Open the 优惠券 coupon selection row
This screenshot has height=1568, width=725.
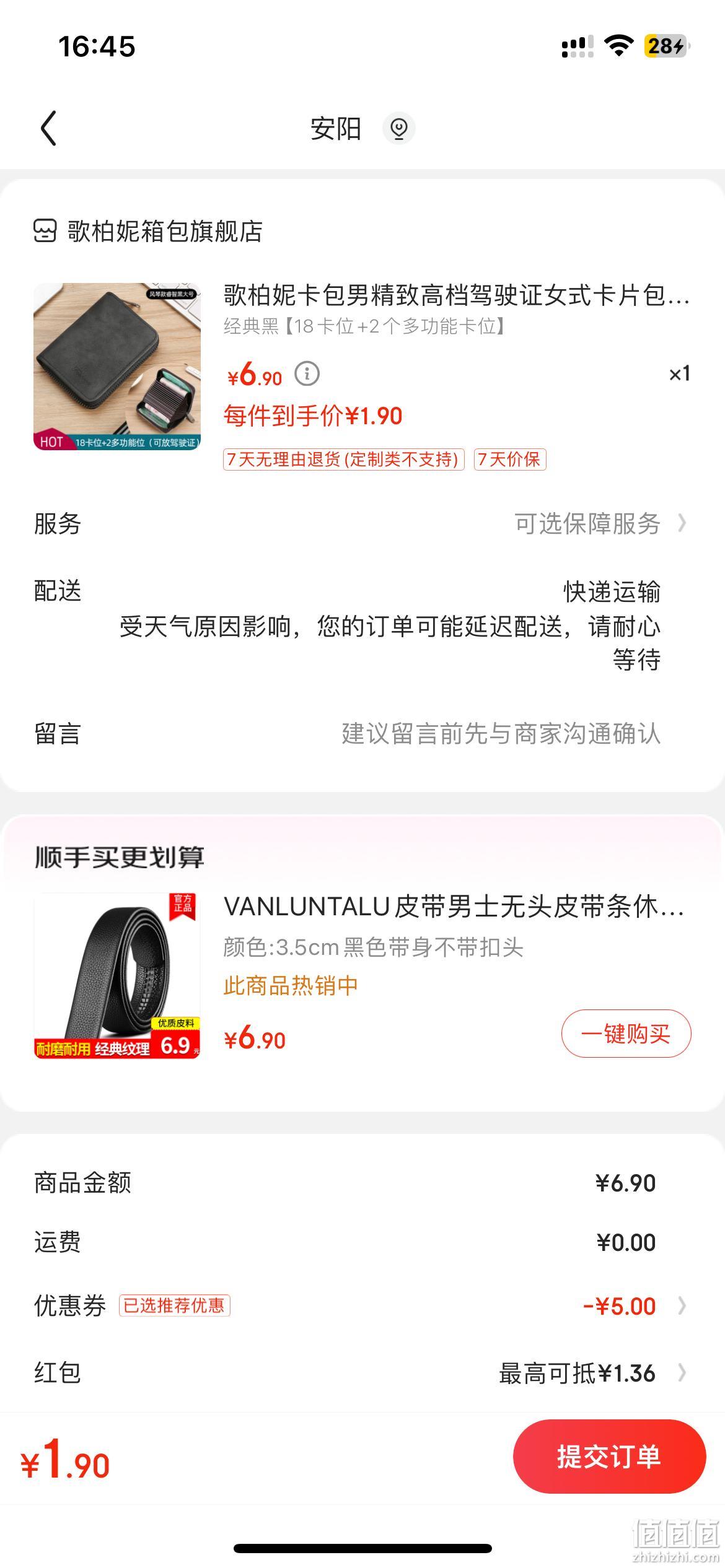362,1305
